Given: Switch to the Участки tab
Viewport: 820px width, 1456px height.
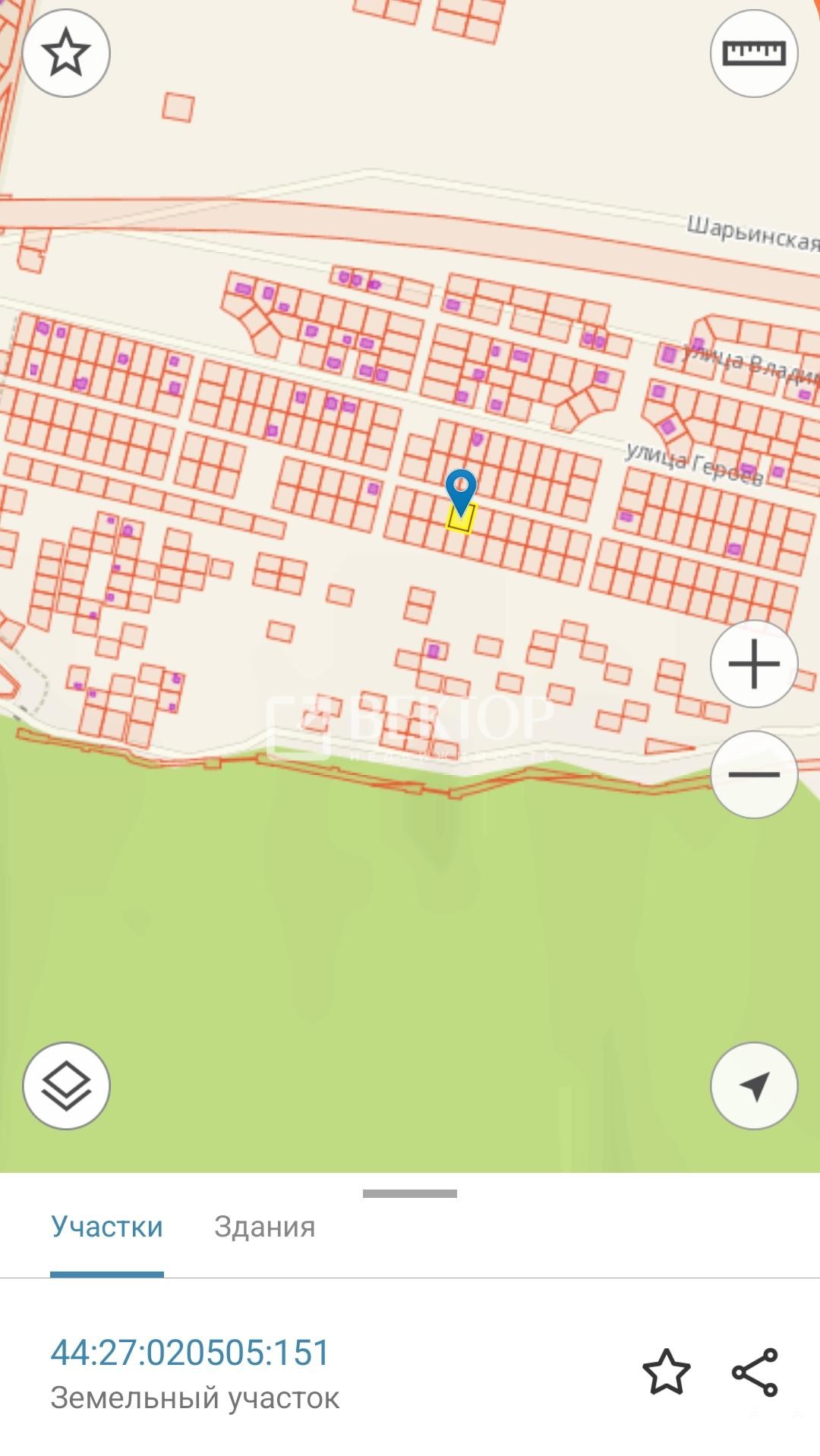Looking at the screenshot, I should coord(107,1227).
